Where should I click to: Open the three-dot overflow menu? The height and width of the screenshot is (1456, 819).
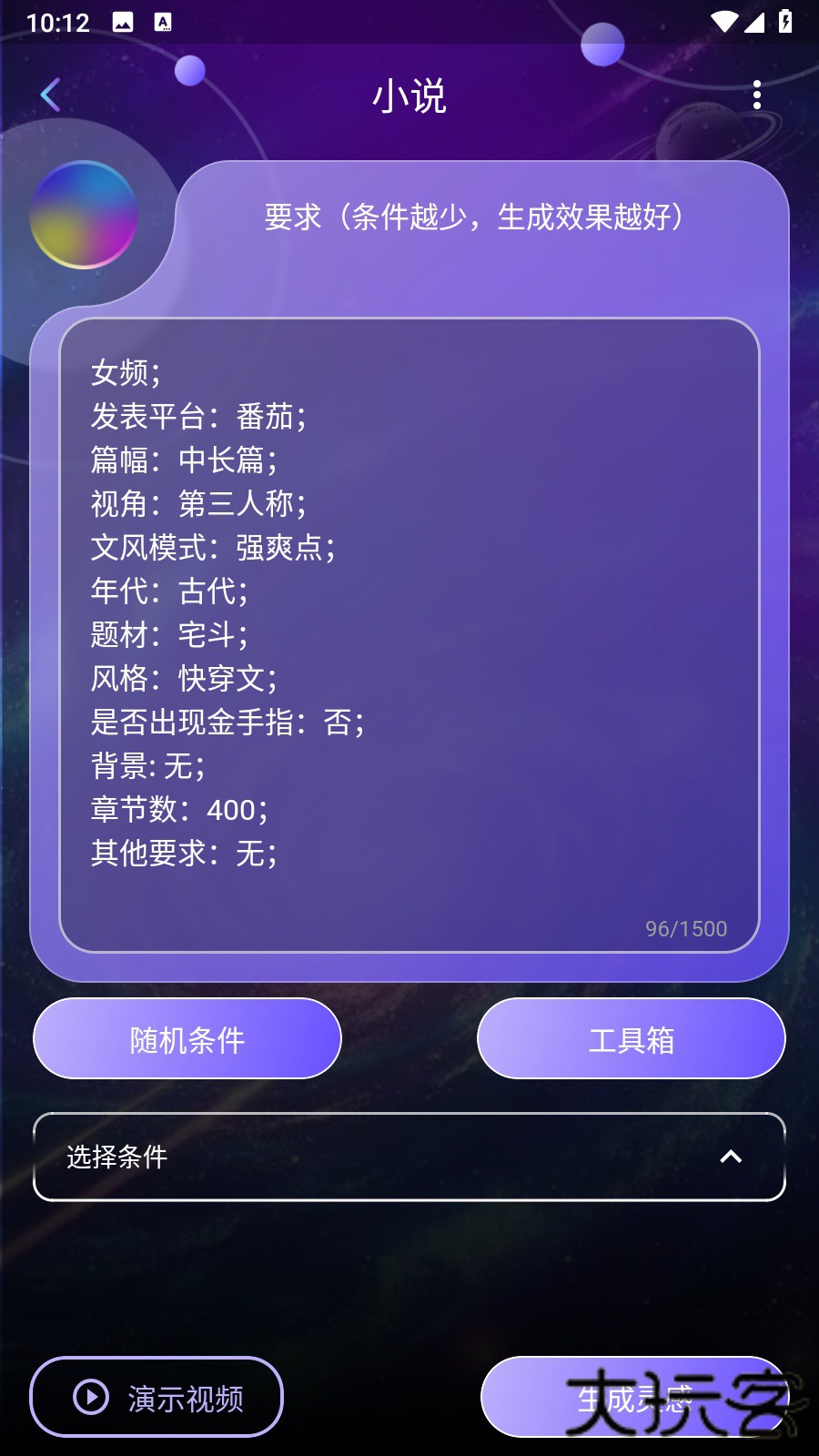pos(758,93)
